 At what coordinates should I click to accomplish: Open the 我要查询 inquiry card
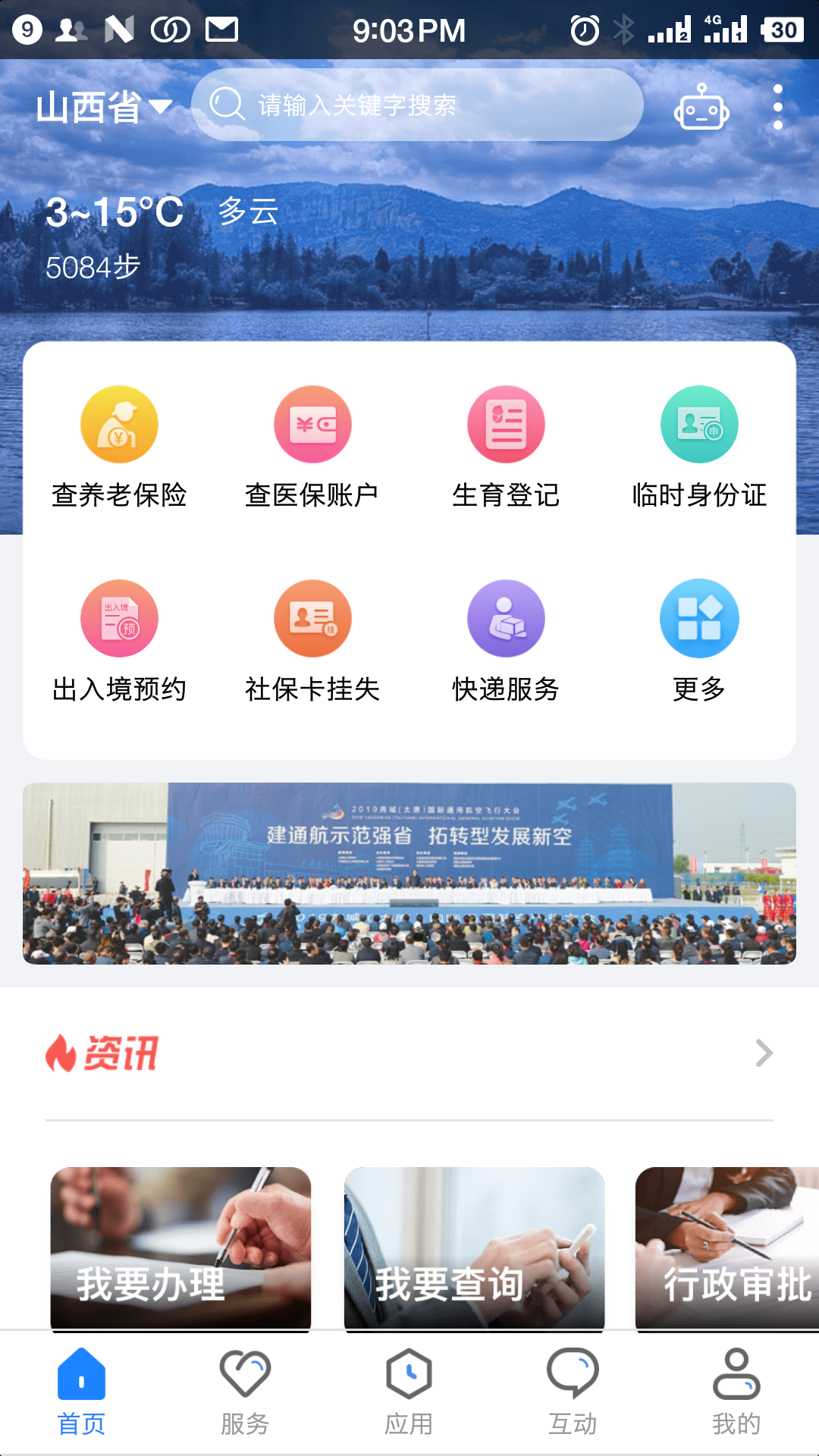coord(474,1247)
